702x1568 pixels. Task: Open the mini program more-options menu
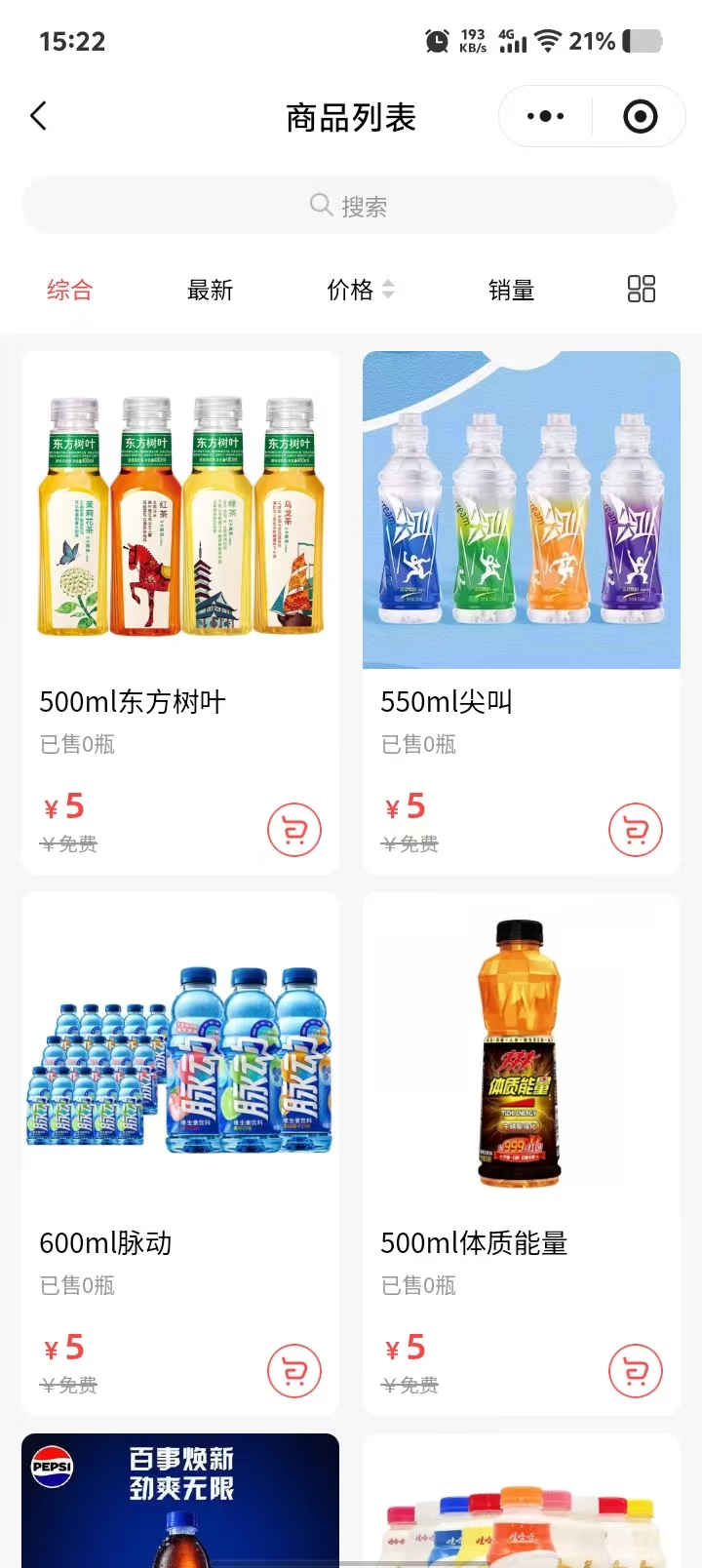click(545, 117)
